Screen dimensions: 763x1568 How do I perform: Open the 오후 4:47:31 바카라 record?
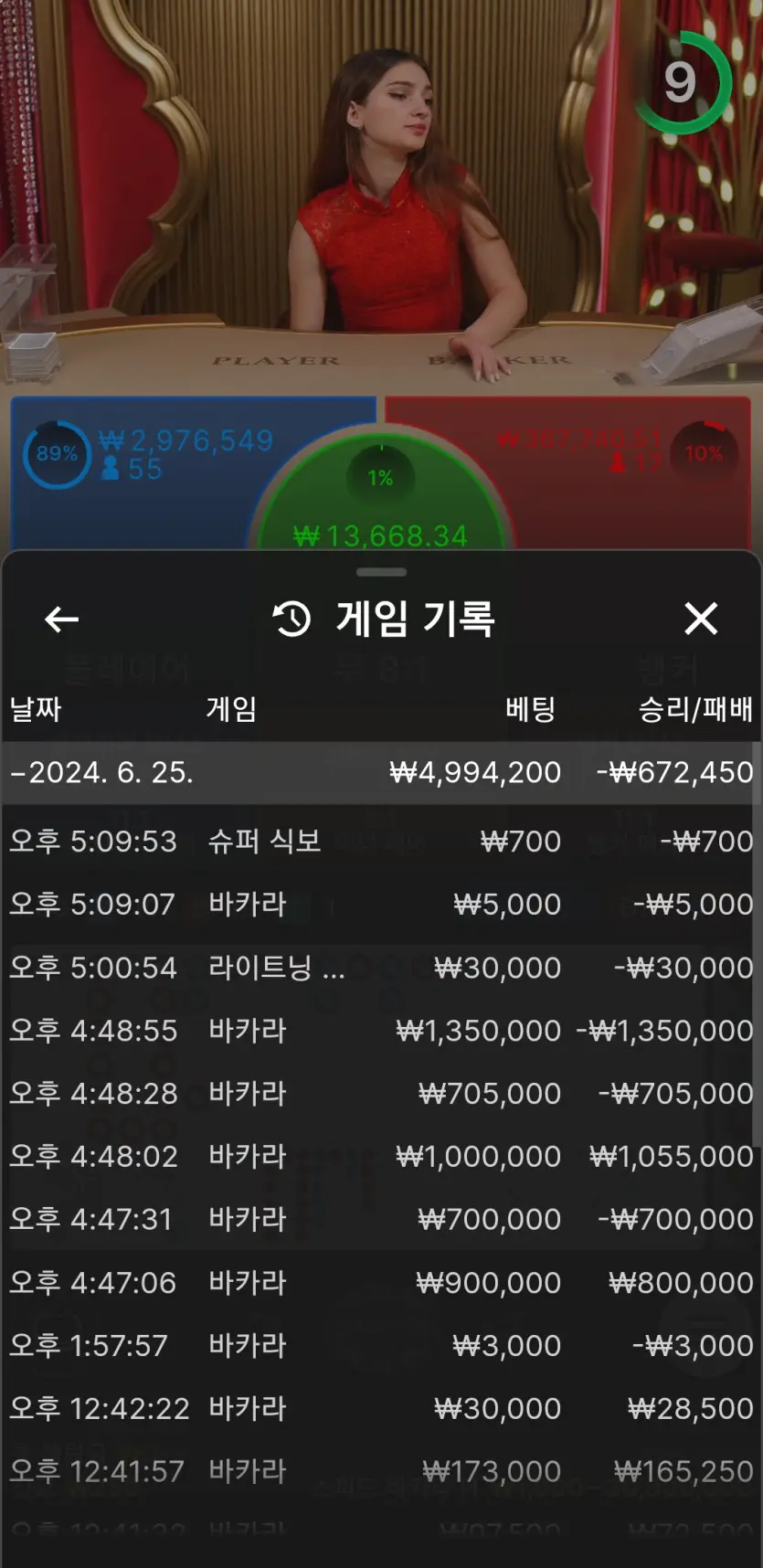coord(380,1219)
